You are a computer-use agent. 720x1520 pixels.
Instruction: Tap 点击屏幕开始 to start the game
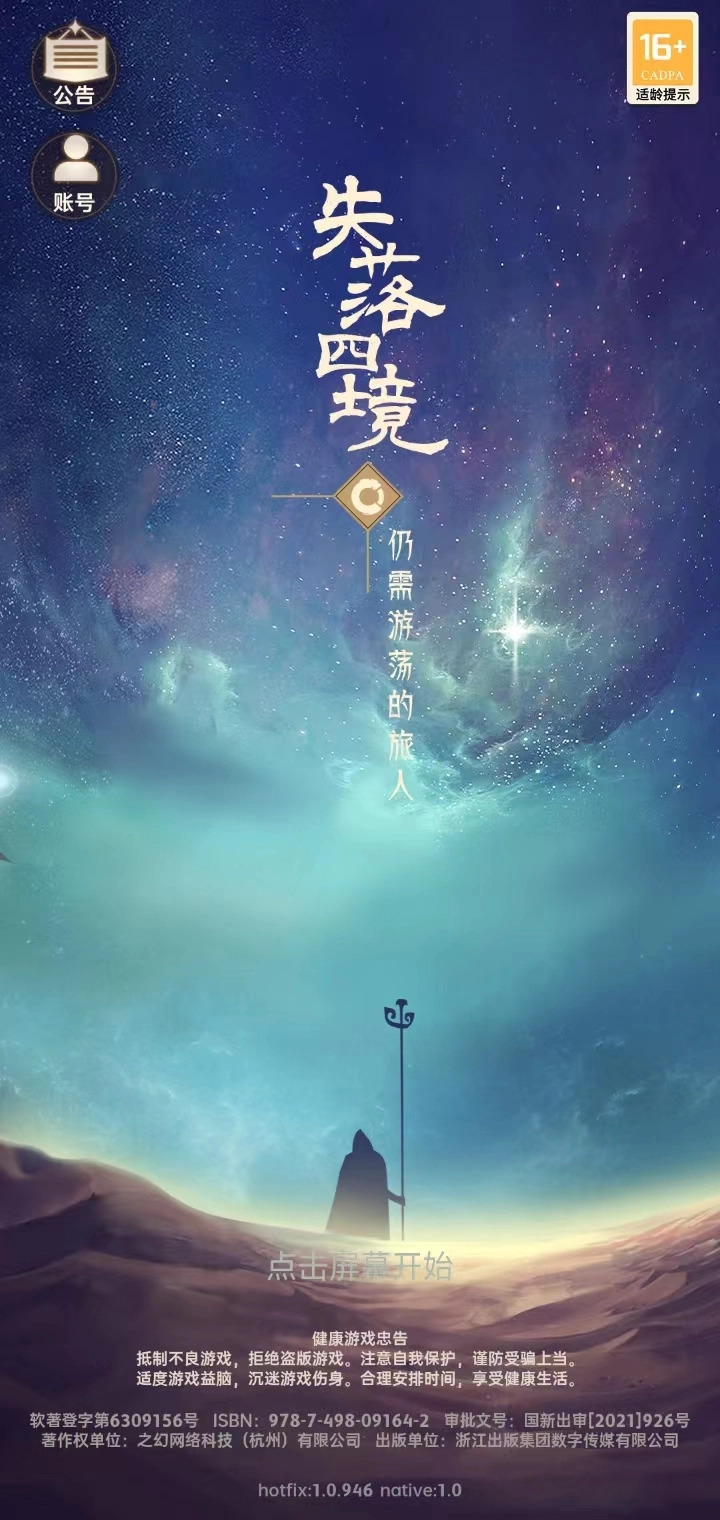pyautogui.click(x=360, y=1267)
